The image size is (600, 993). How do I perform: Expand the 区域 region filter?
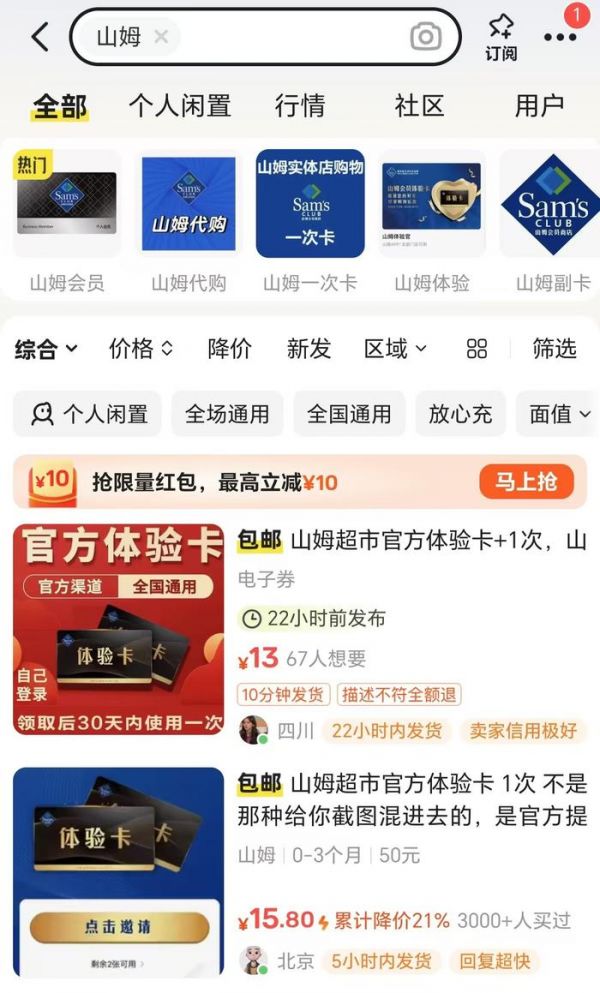[395, 349]
